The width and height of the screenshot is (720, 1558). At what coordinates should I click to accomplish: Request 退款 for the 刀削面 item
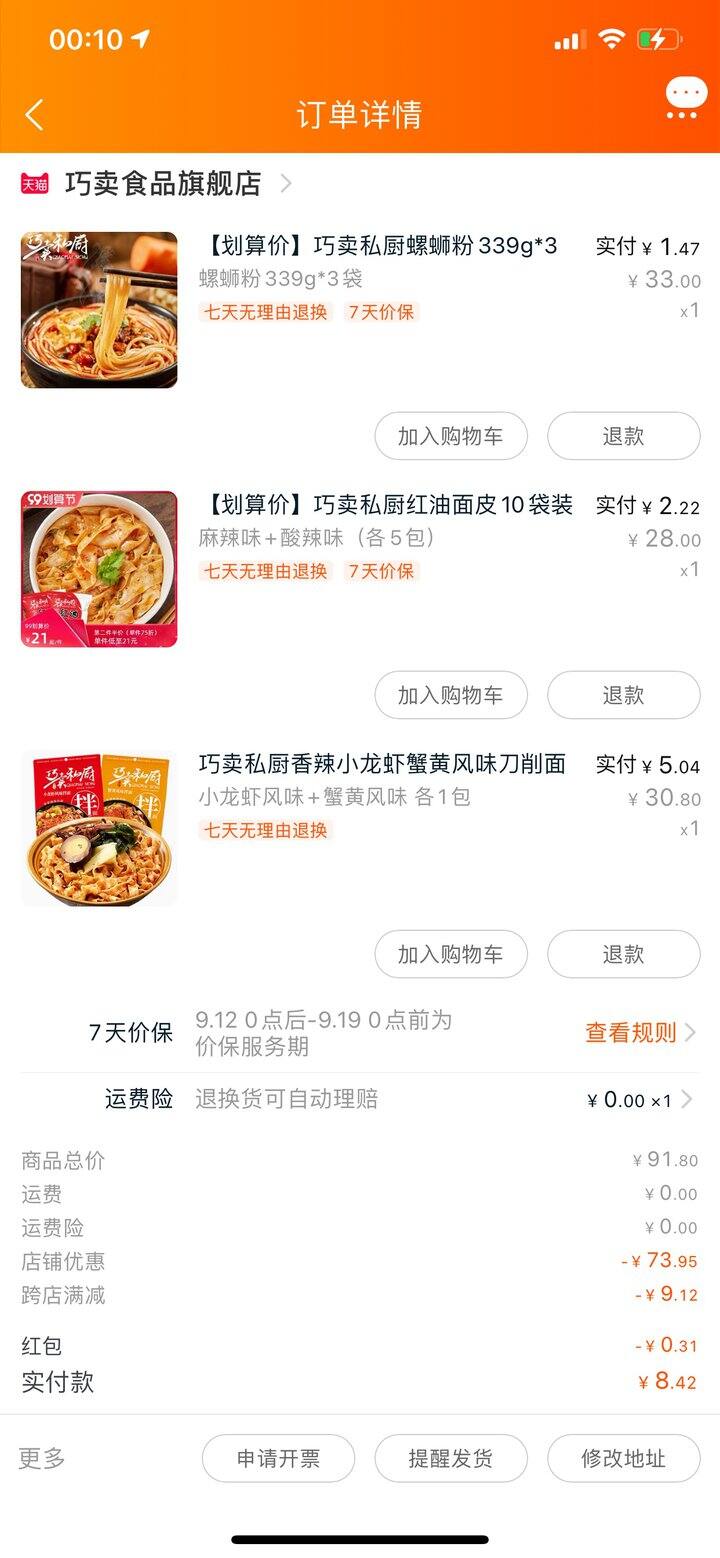[x=624, y=954]
